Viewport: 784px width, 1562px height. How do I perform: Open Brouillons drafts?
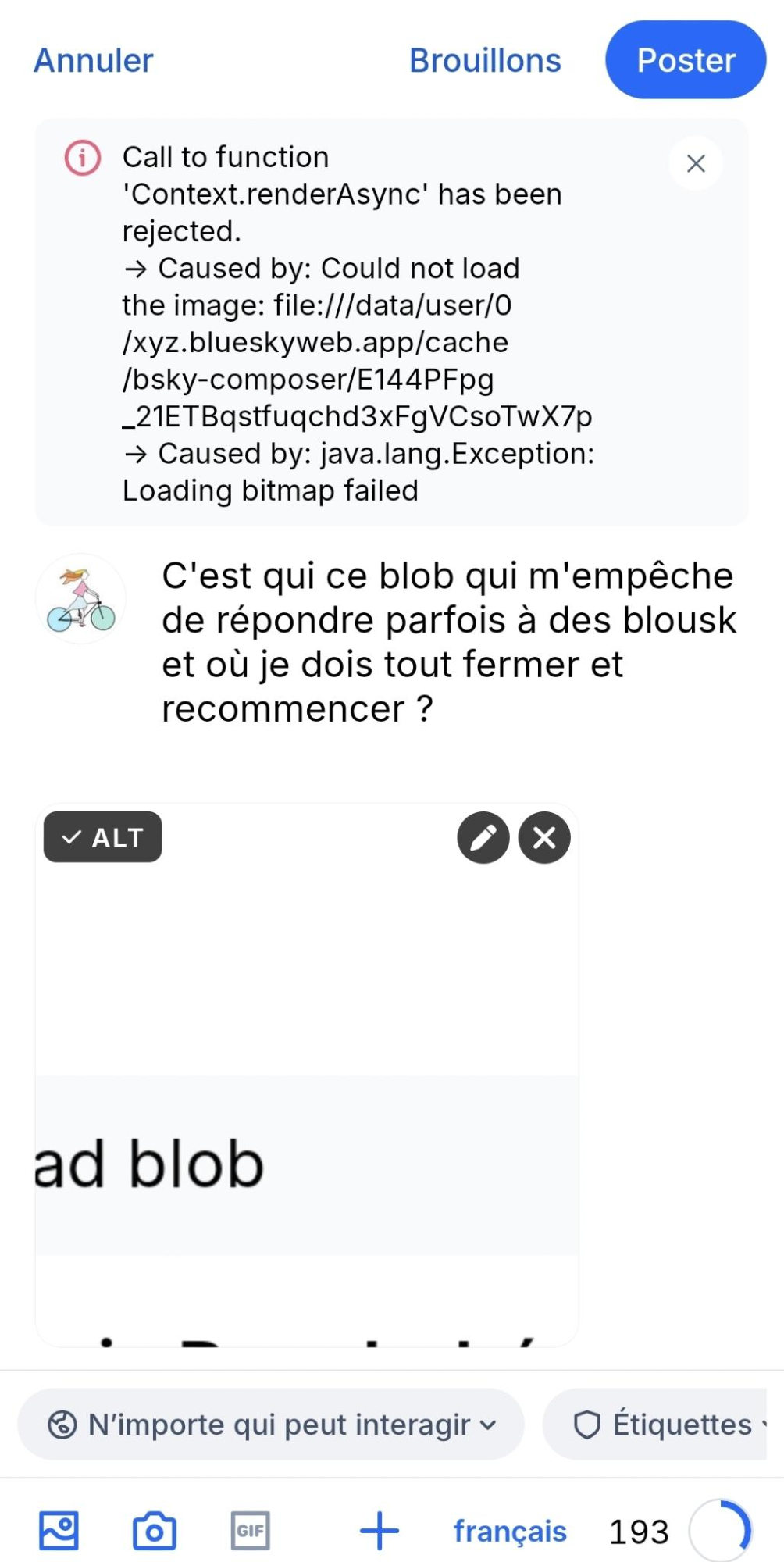[485, 61]
